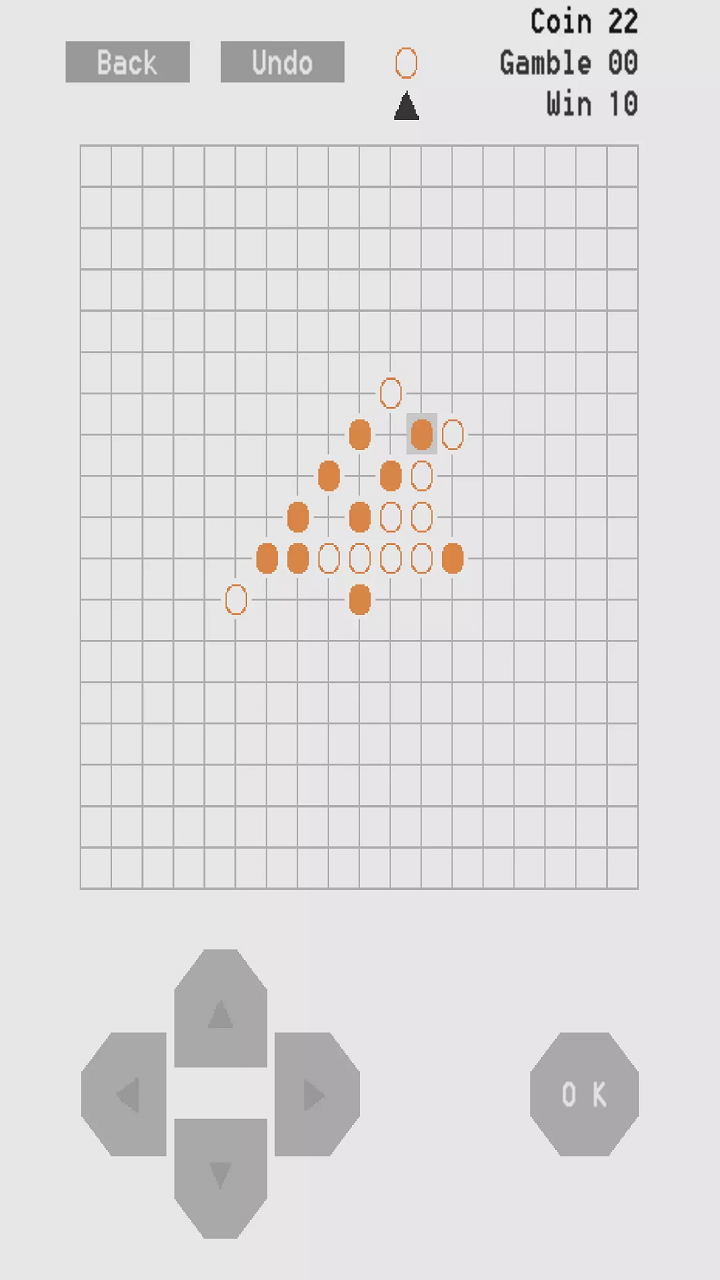Tap the black triangle cursor indicator
Image resolution: width=720 pixels, height=1280 pixels.
pos(406,106)
